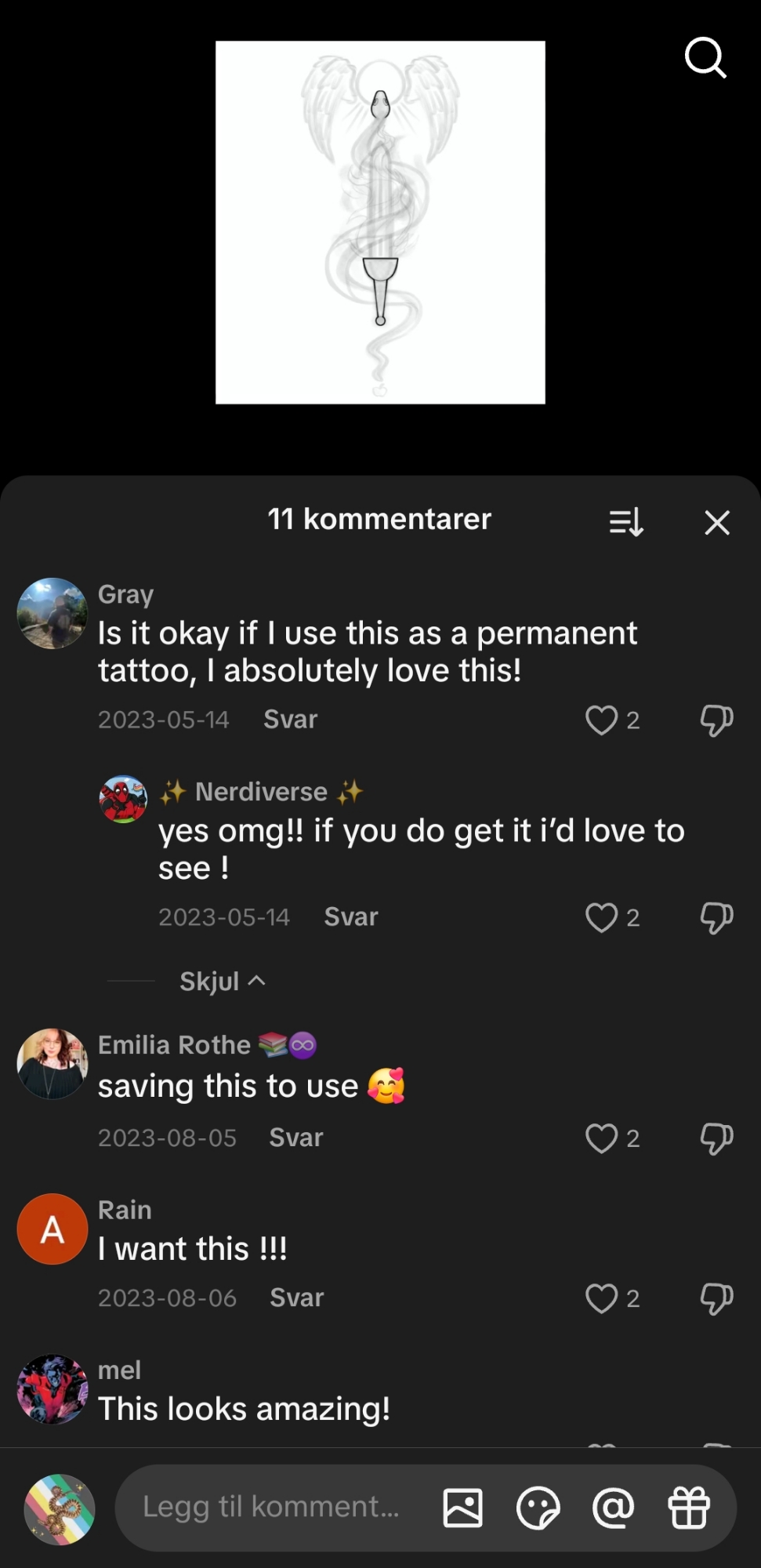Open the gift icon

[x=689, y=1508]
